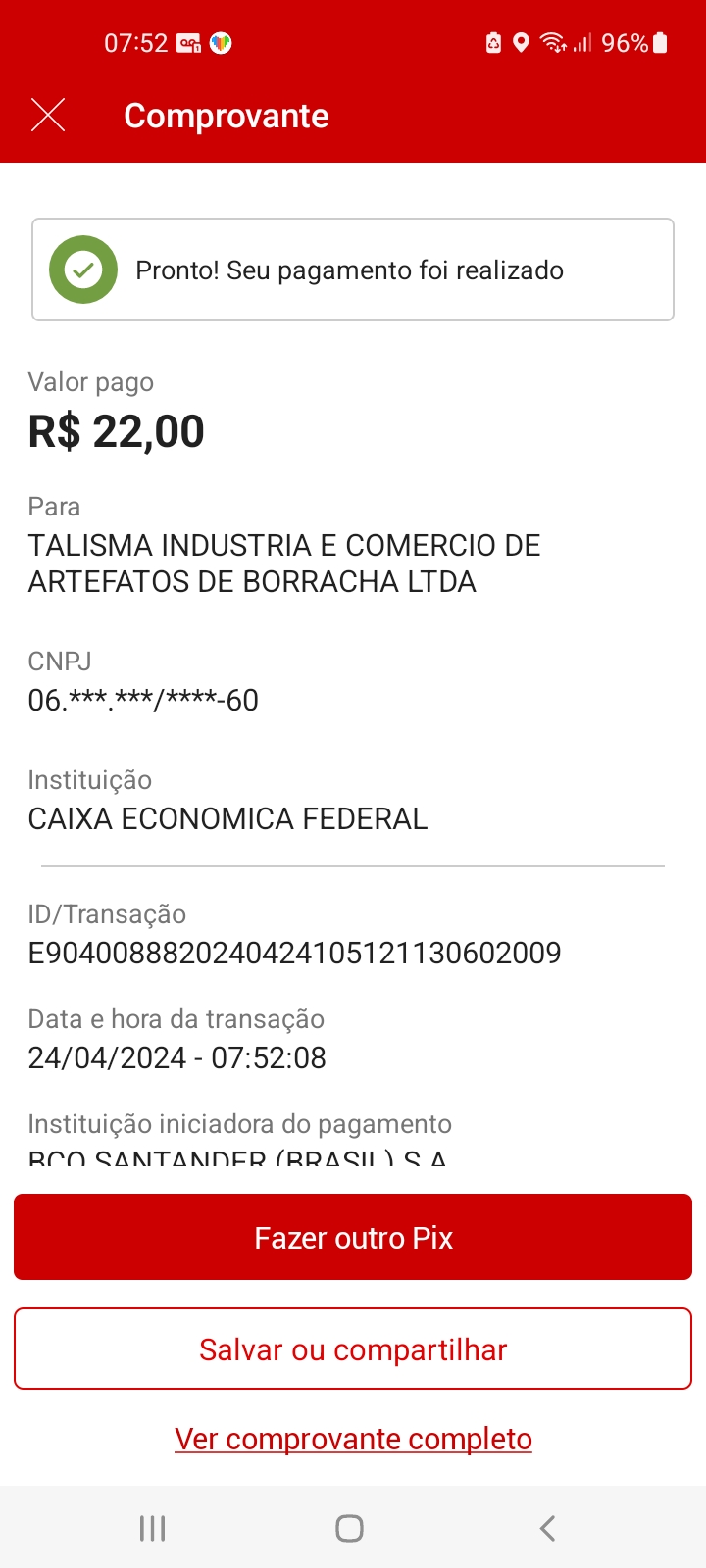706x1568 pixels.
Task: Open recent apps from the navigation bar
Action: point(153,1528)
